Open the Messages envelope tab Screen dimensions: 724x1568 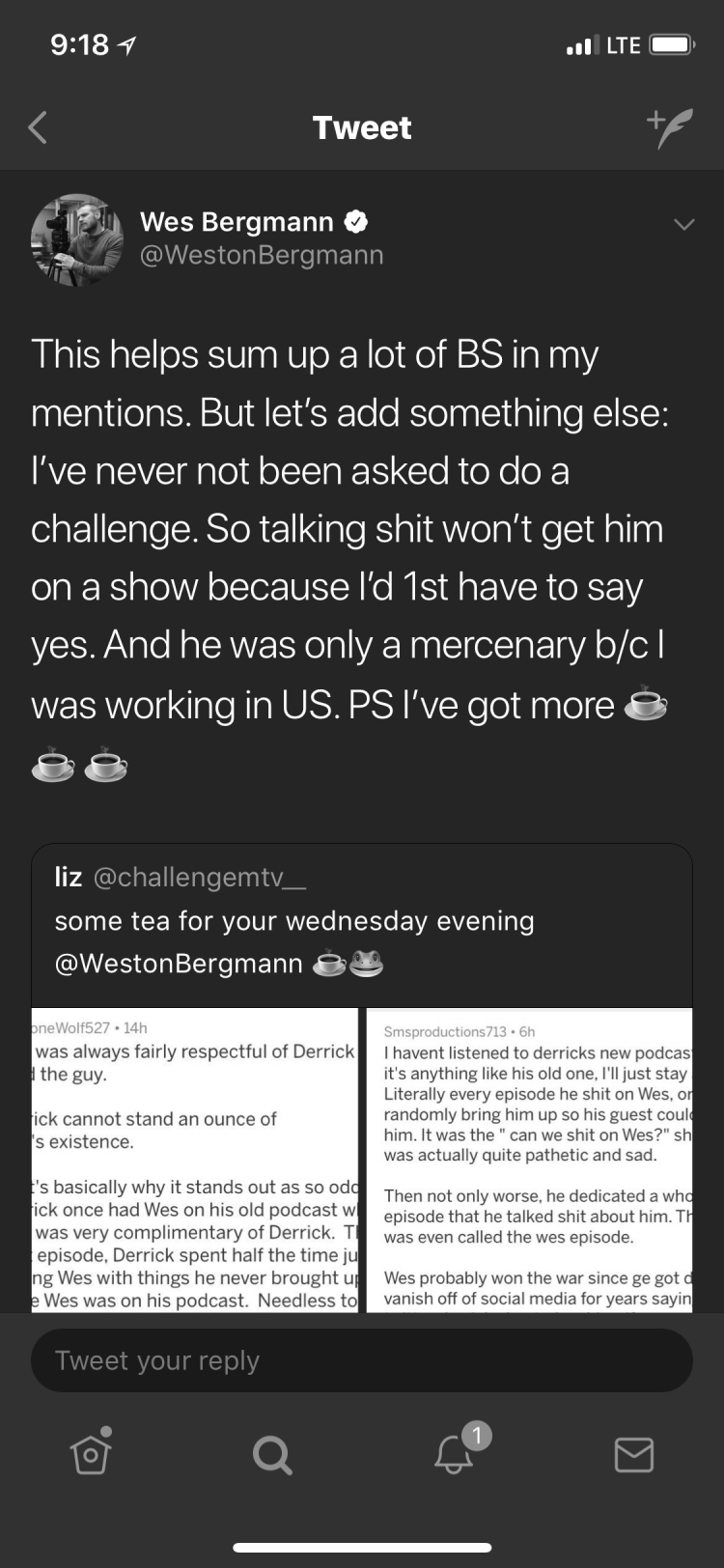click(x=634, y=1454)
